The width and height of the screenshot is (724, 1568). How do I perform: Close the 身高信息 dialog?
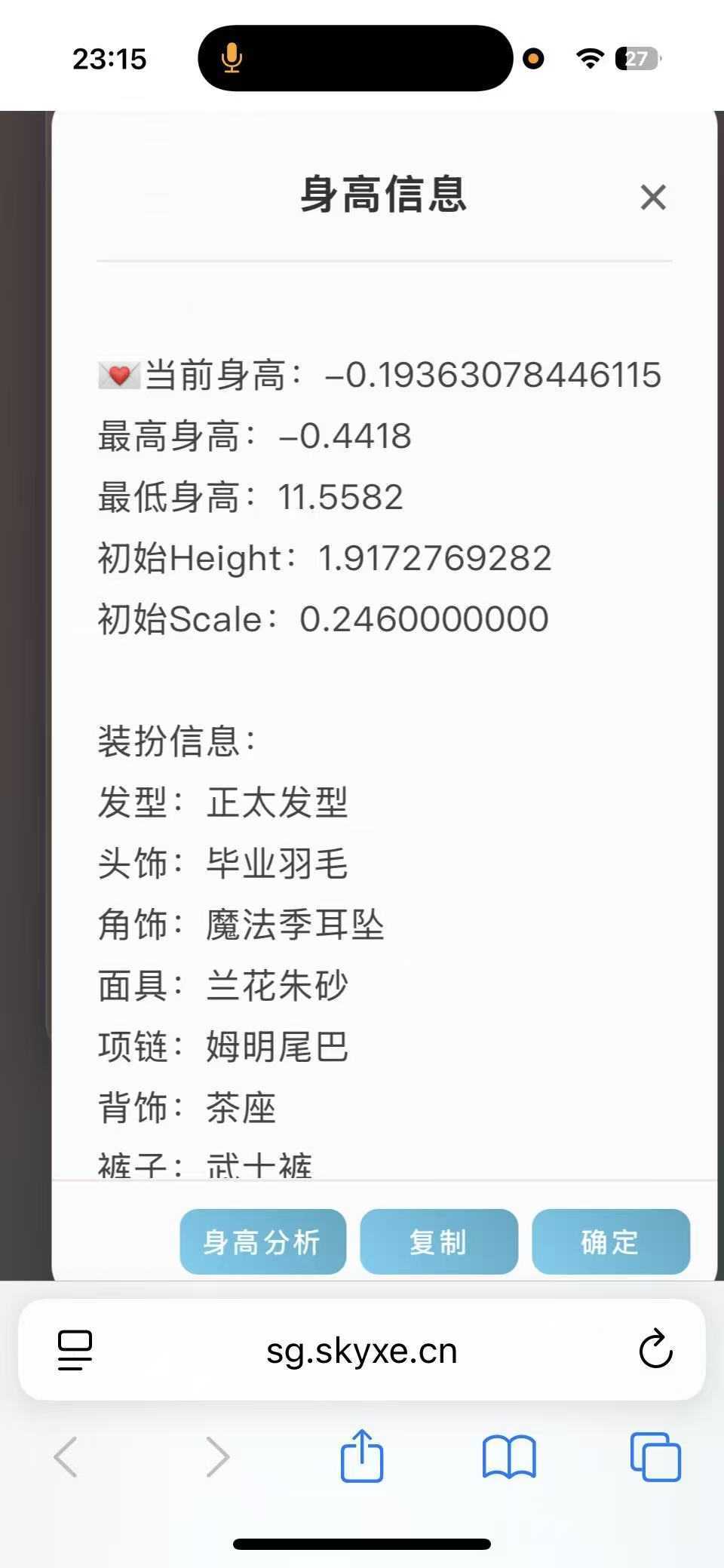[653, 198]
